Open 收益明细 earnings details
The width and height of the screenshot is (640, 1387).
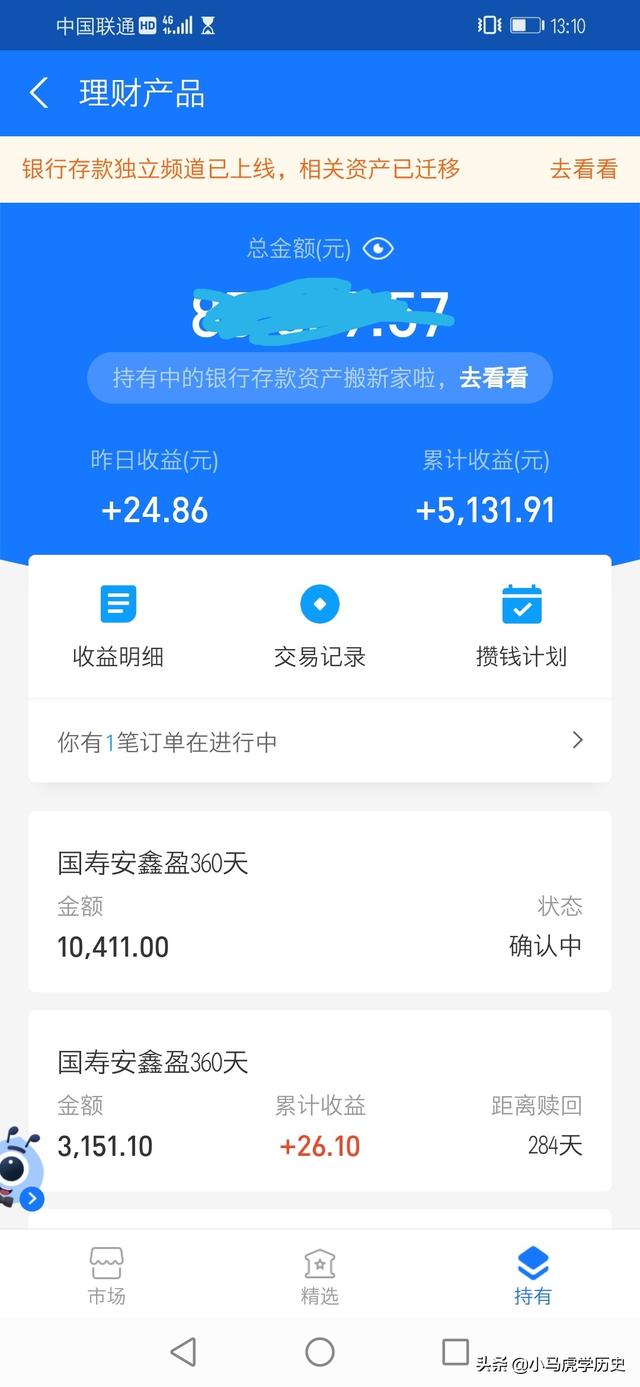point(118,626)
